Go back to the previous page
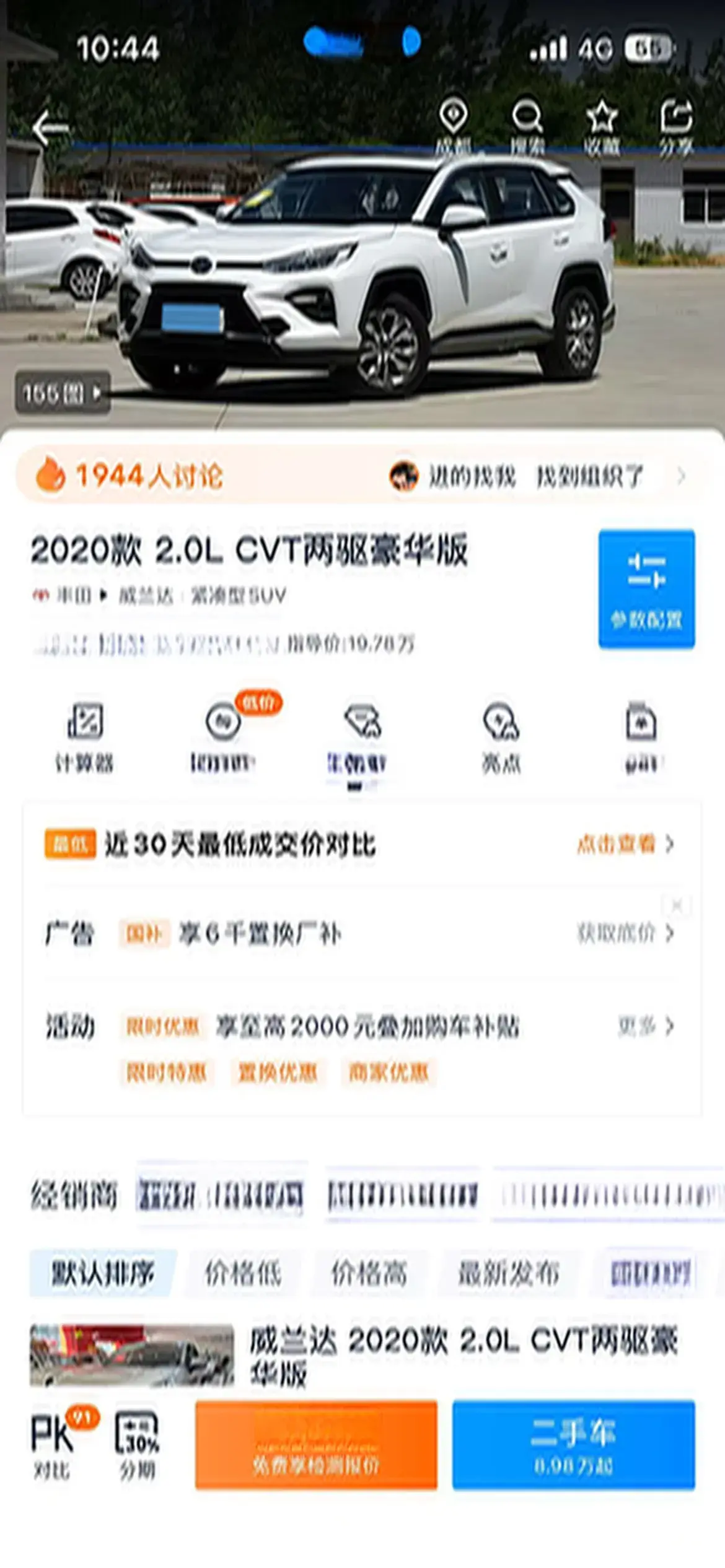 [51, 128]
